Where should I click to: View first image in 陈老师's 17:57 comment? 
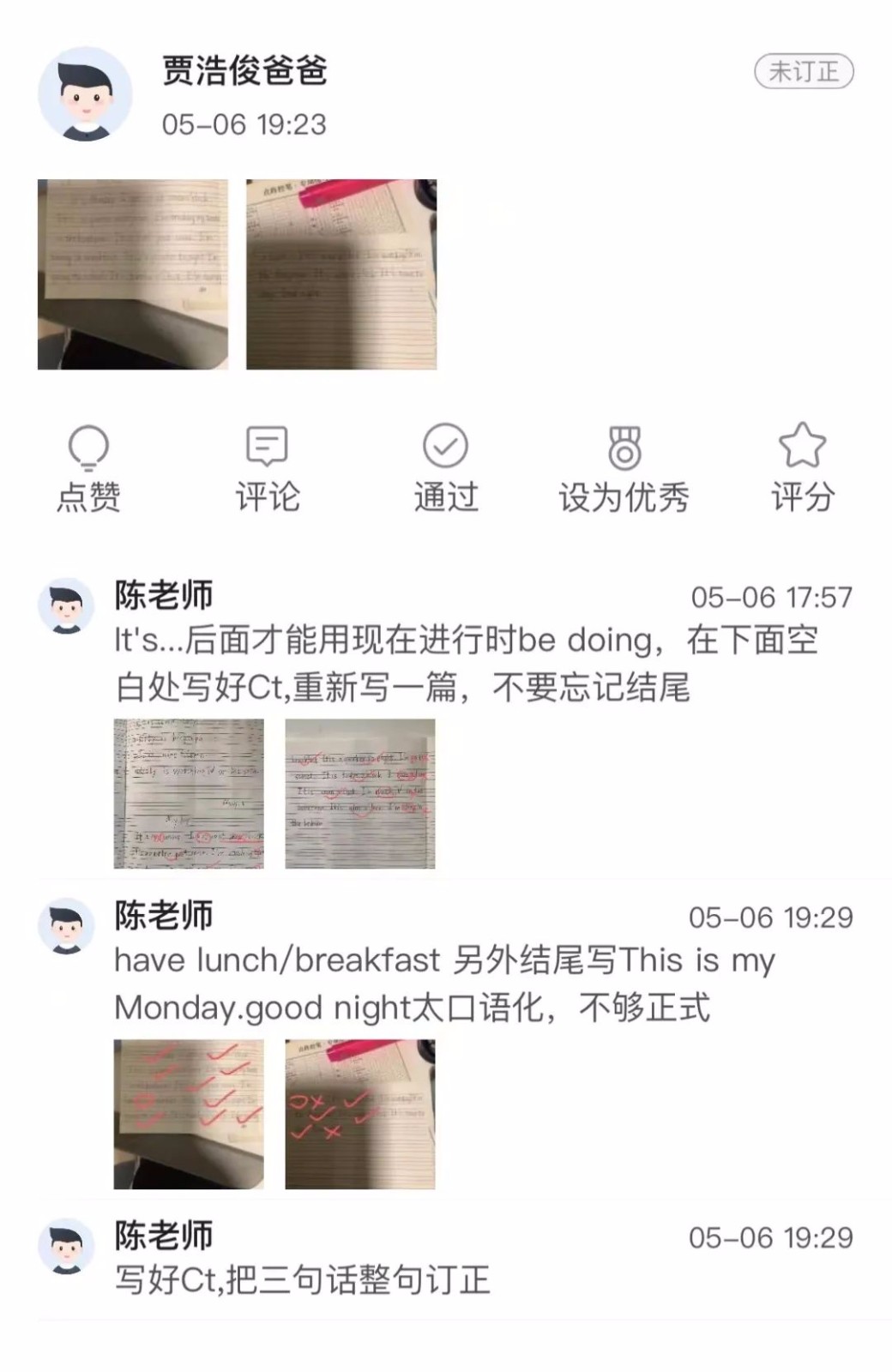(x=189, y=793)
